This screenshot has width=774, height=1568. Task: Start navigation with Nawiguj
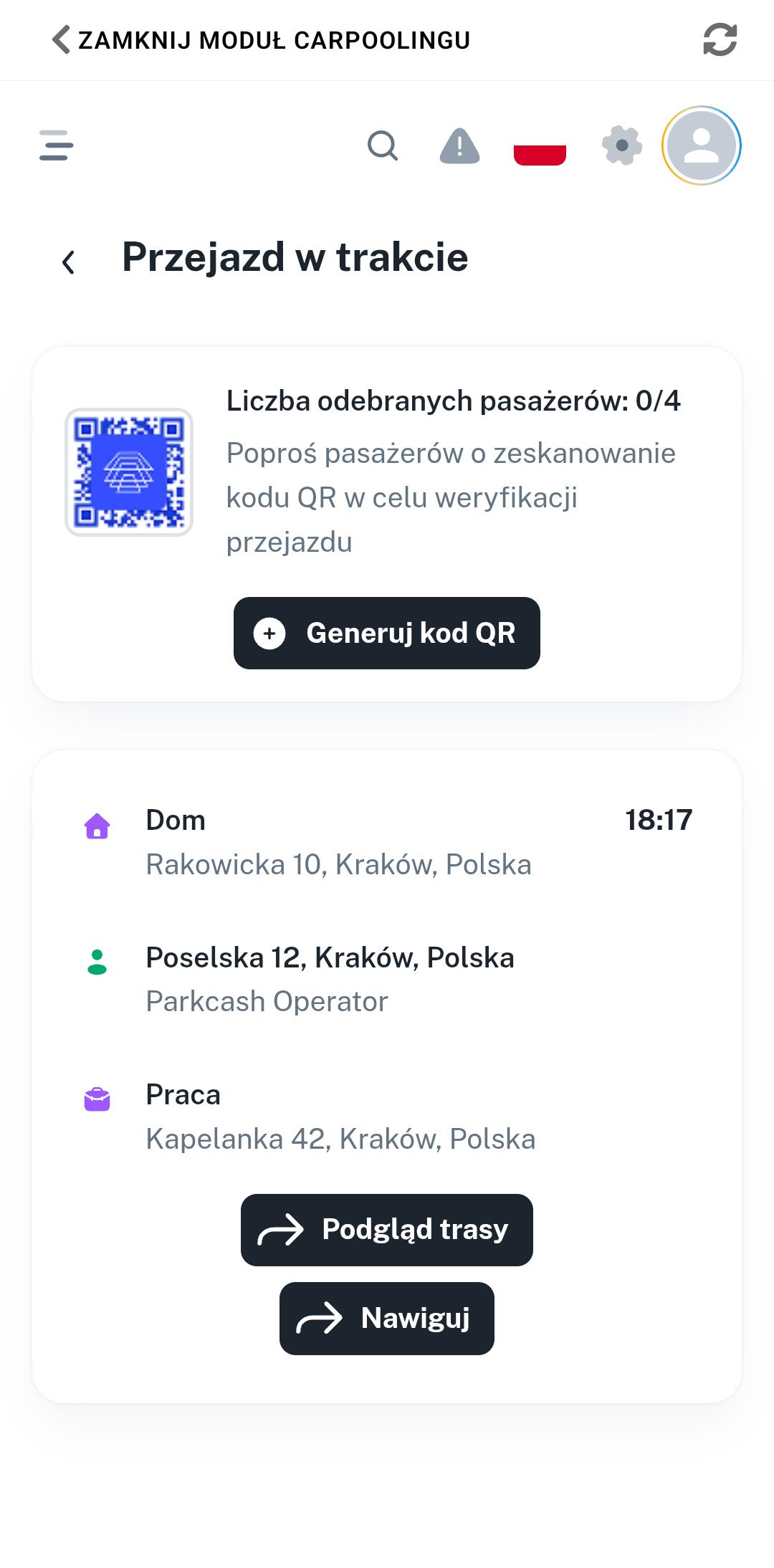(387, 1319)
